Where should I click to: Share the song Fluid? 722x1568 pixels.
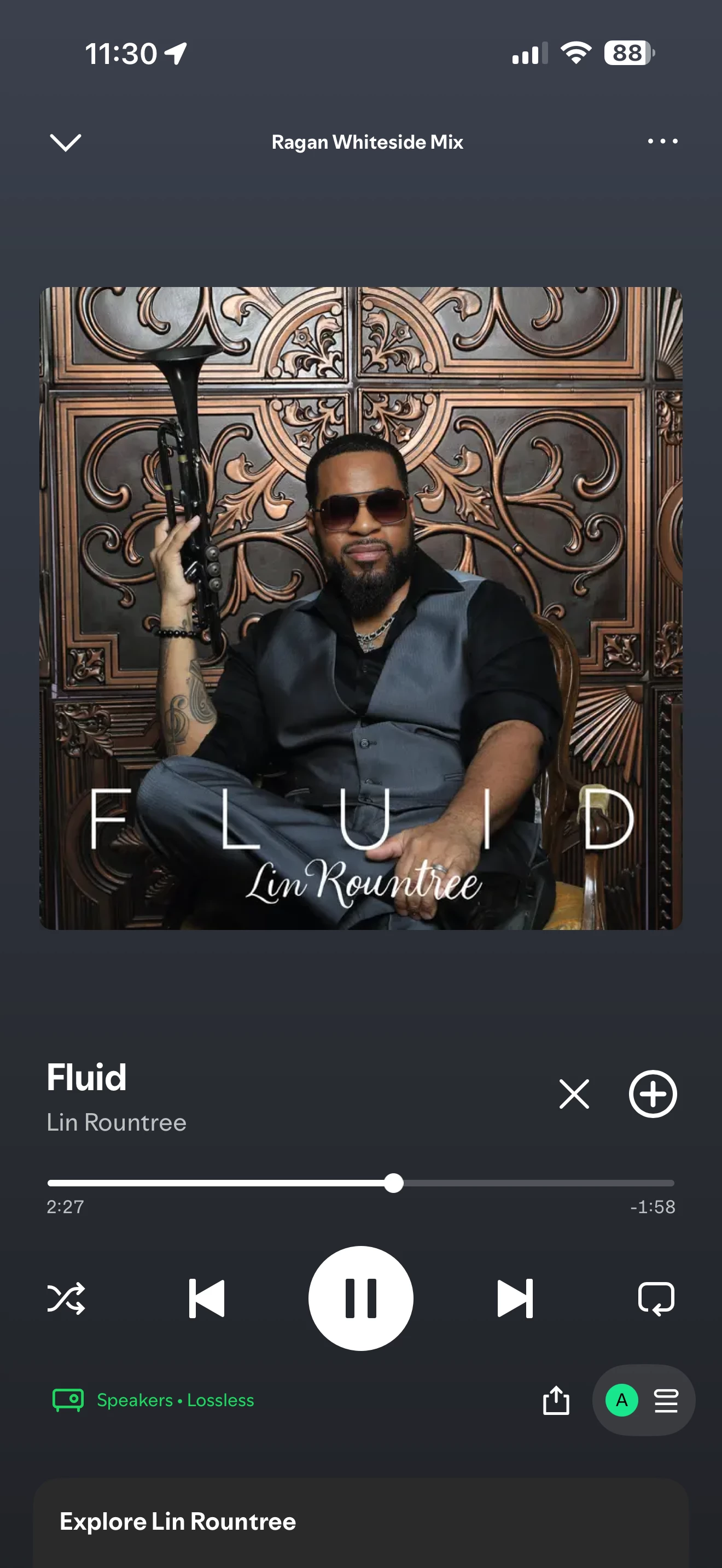pos(556,1400)
